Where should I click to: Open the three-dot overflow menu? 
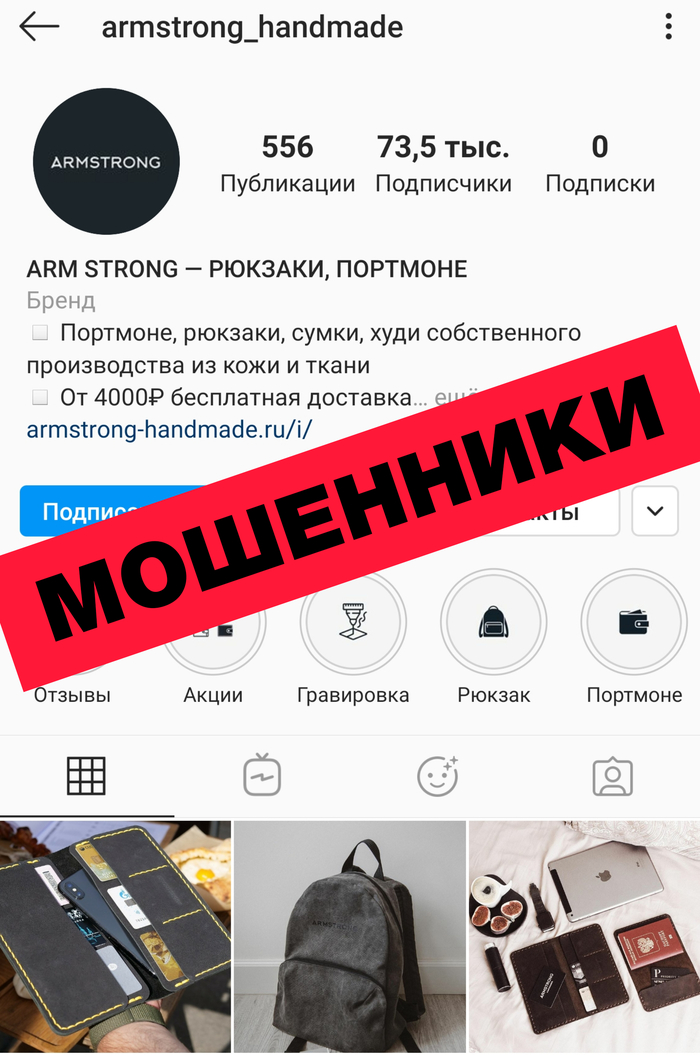point(669,27)
